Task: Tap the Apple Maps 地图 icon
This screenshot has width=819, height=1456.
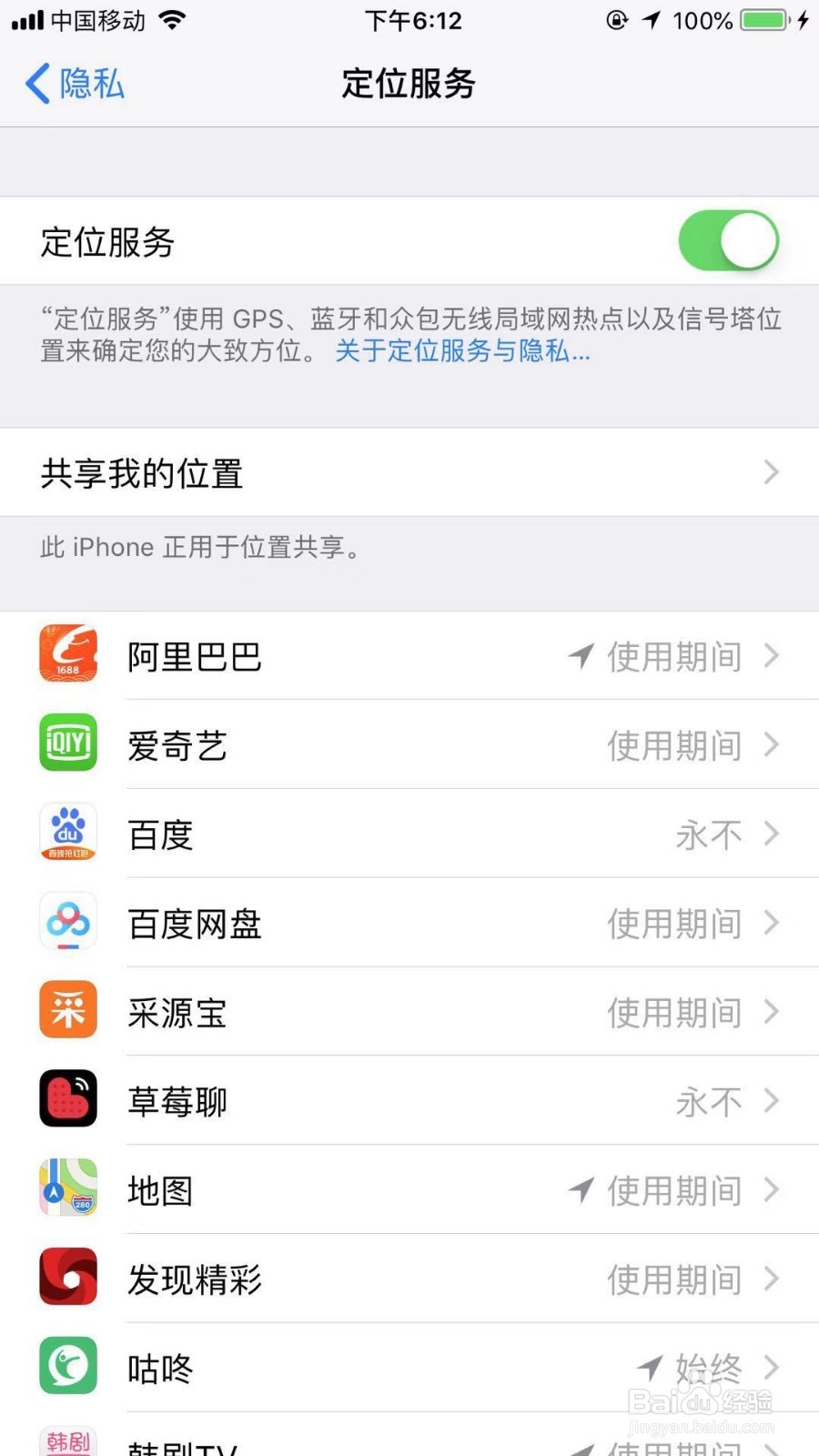Action: (67, 1188)
